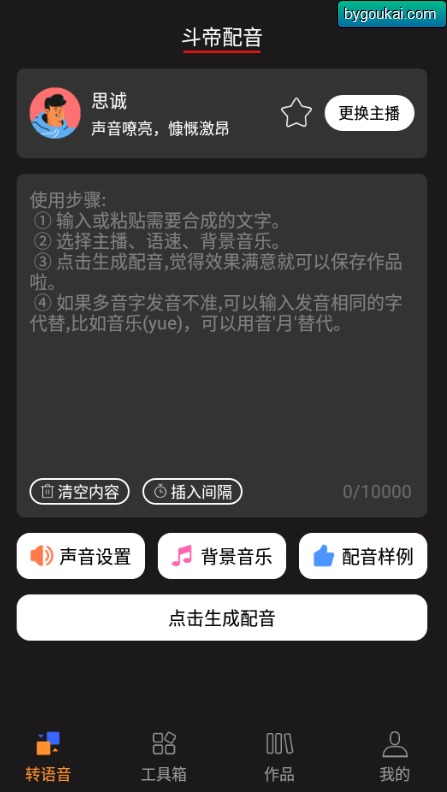Choose 背景音乐 background music
The image size is (447, 792).
[222, 556]
